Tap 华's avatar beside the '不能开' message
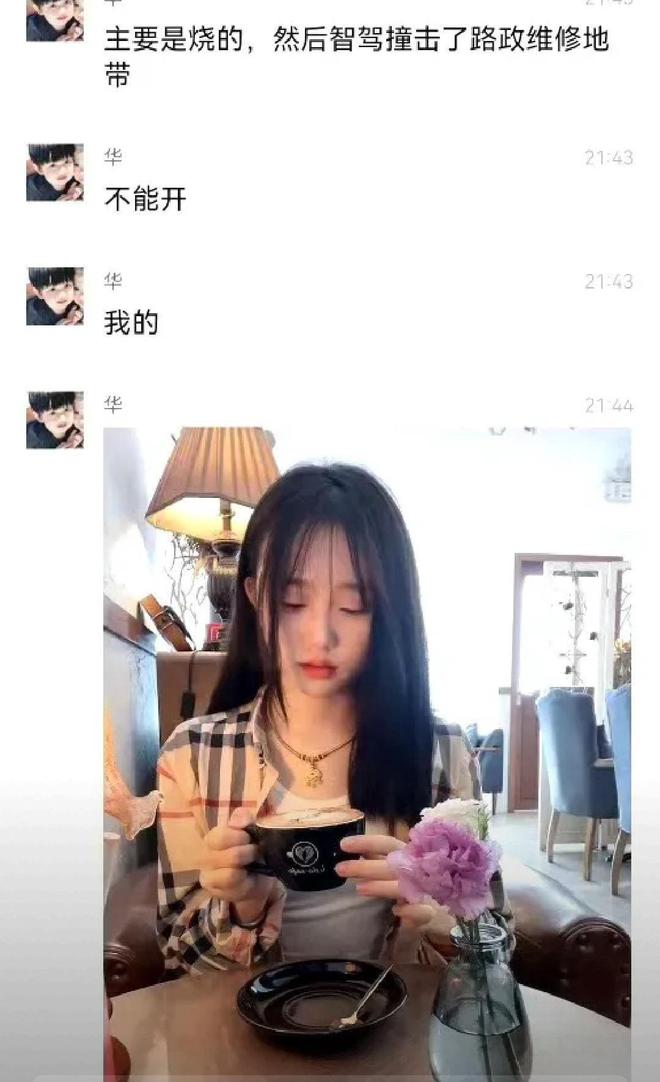 (x=55, y=173)
